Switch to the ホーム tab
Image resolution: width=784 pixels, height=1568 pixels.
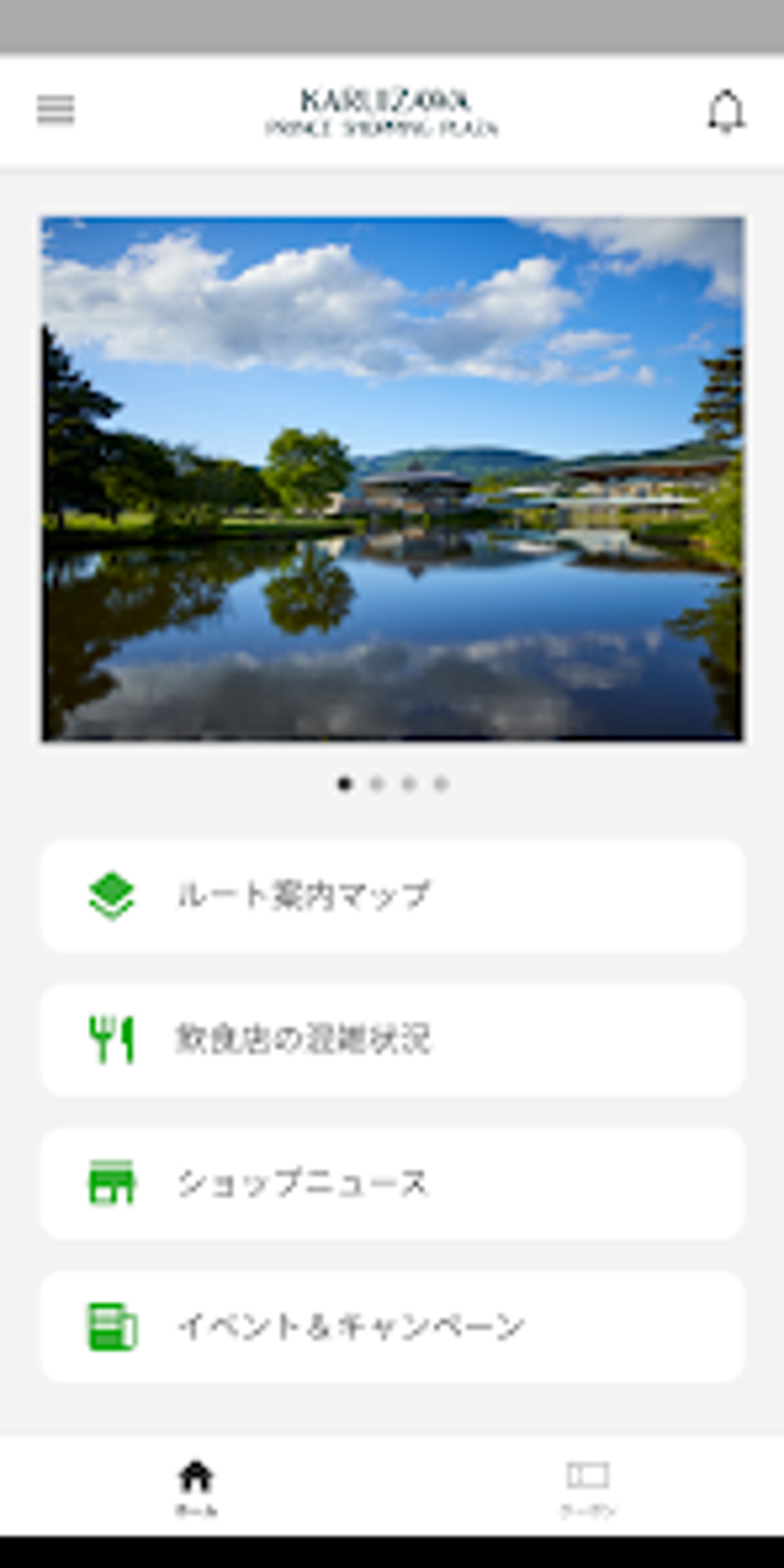click(x=196, y=1488)
